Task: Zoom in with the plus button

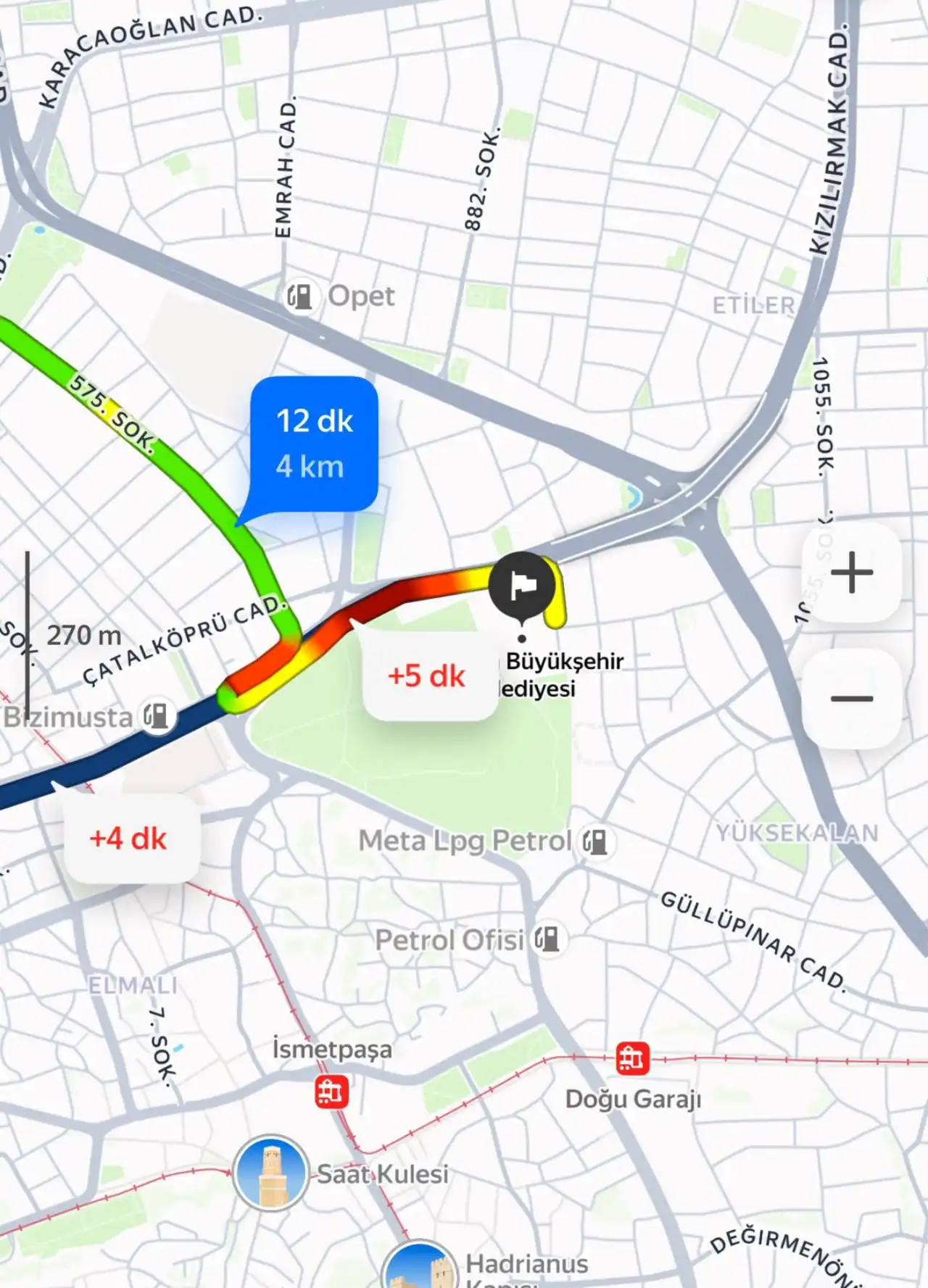Action: (852, 573)
